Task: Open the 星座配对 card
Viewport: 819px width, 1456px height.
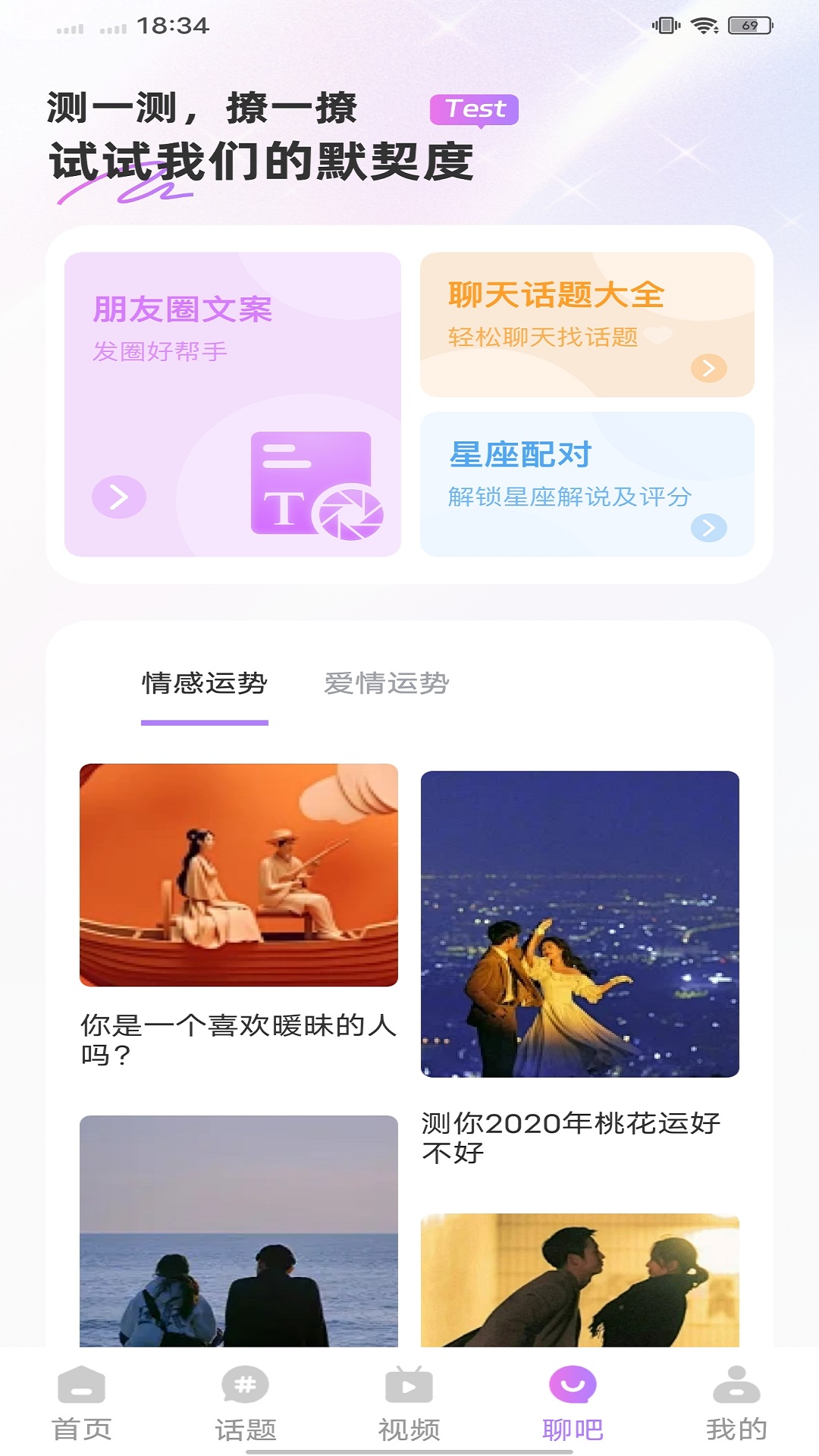Action: pyautogui.click(x=587, y=484)
